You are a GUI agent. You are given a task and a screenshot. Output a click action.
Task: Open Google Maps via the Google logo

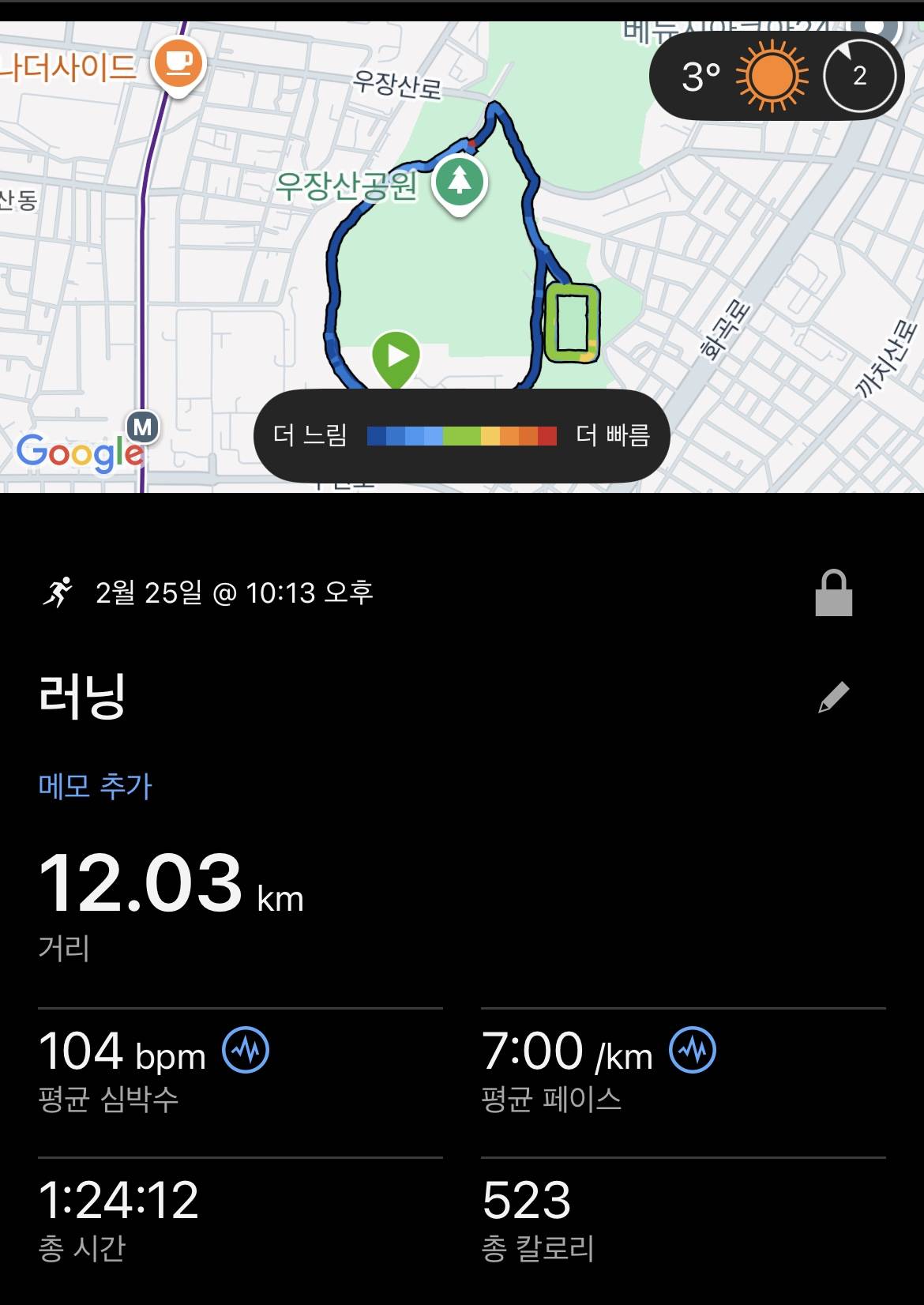click(77, 453)
